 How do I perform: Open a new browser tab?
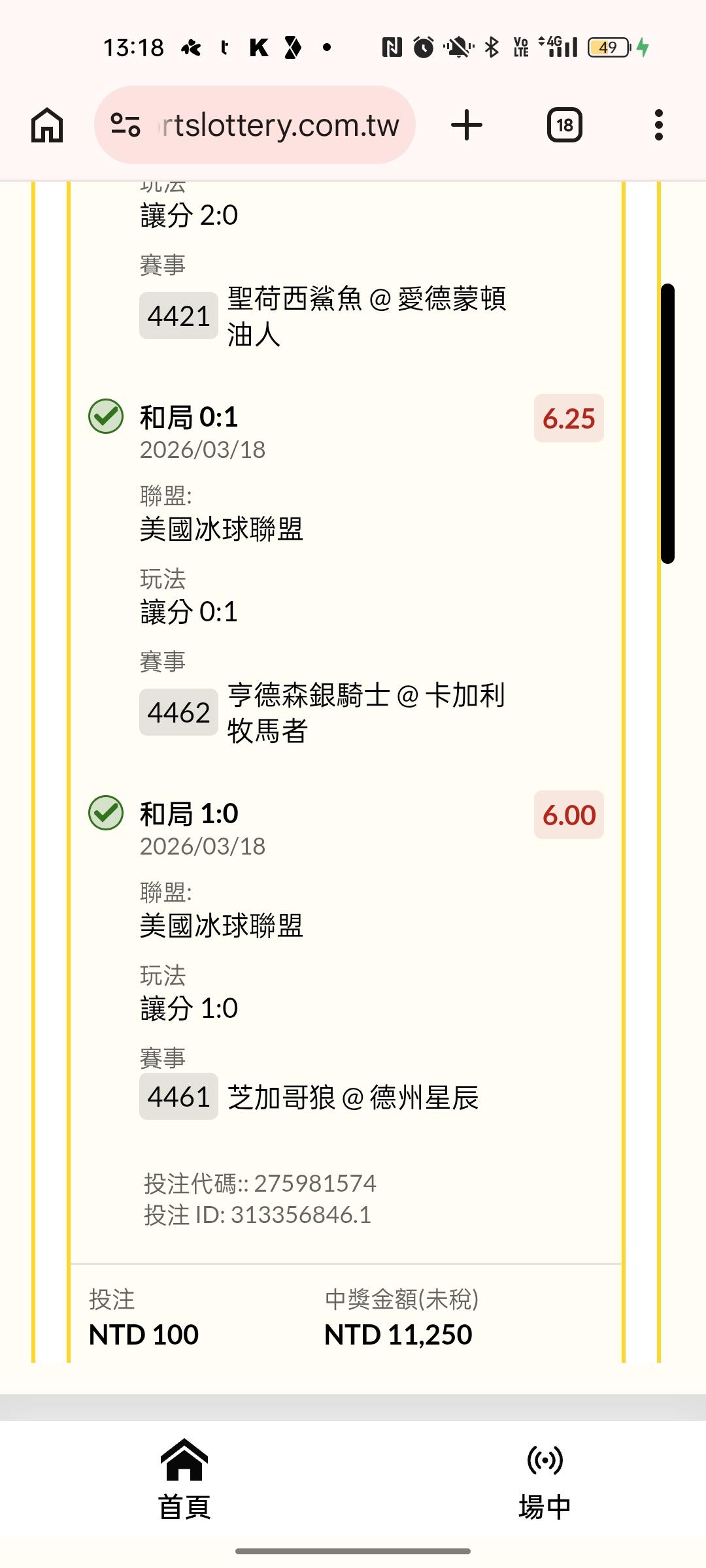point(467,125)
